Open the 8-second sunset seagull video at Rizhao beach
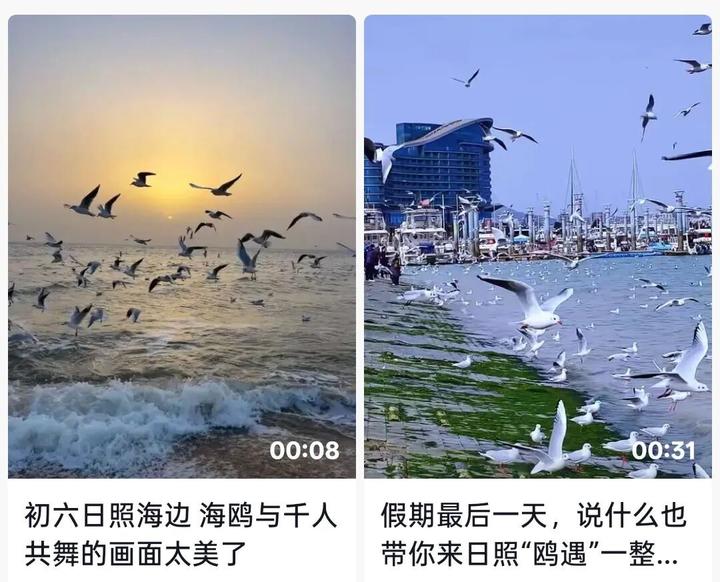720x582 pixels. (x=182, y=246)
